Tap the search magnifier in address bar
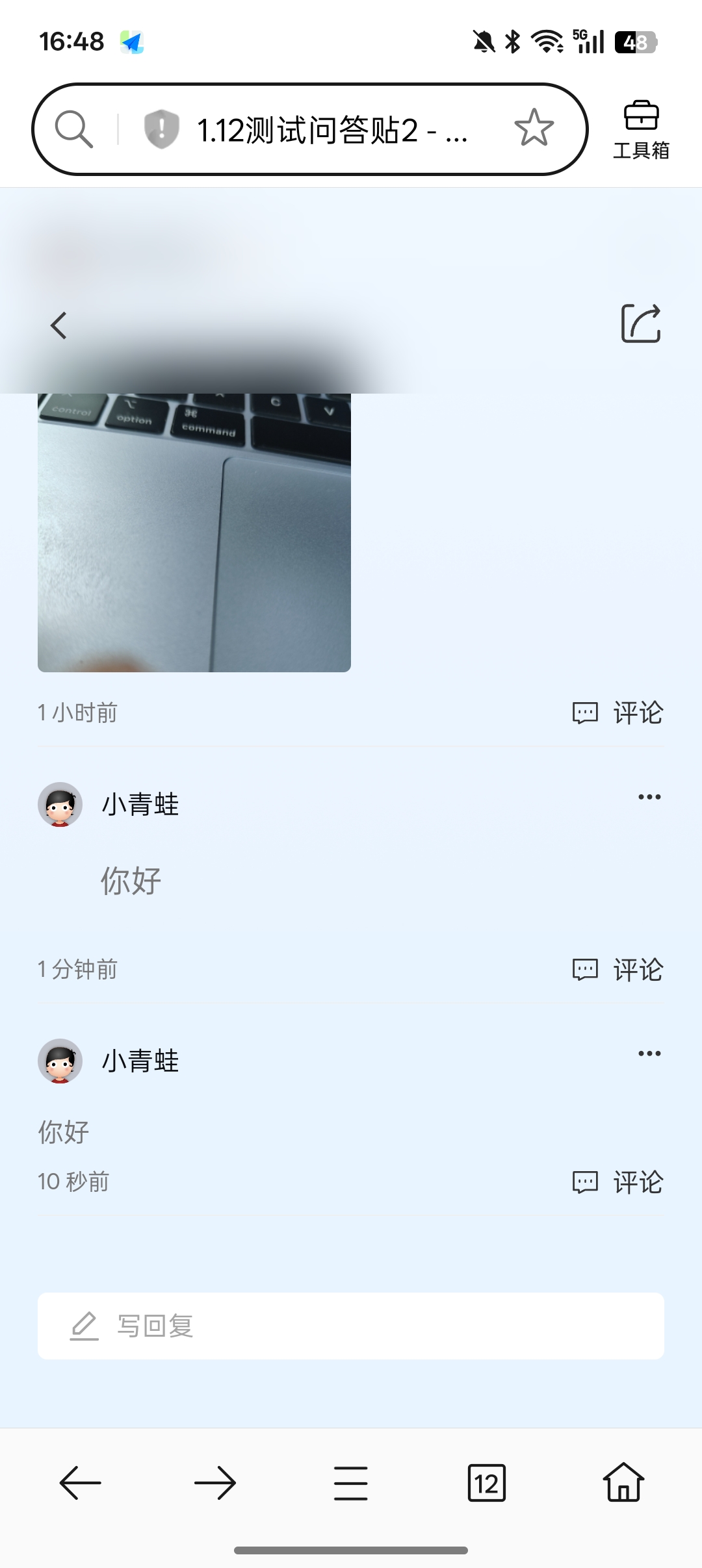This screenshot has width=702, height=1568. pos(73,129)
